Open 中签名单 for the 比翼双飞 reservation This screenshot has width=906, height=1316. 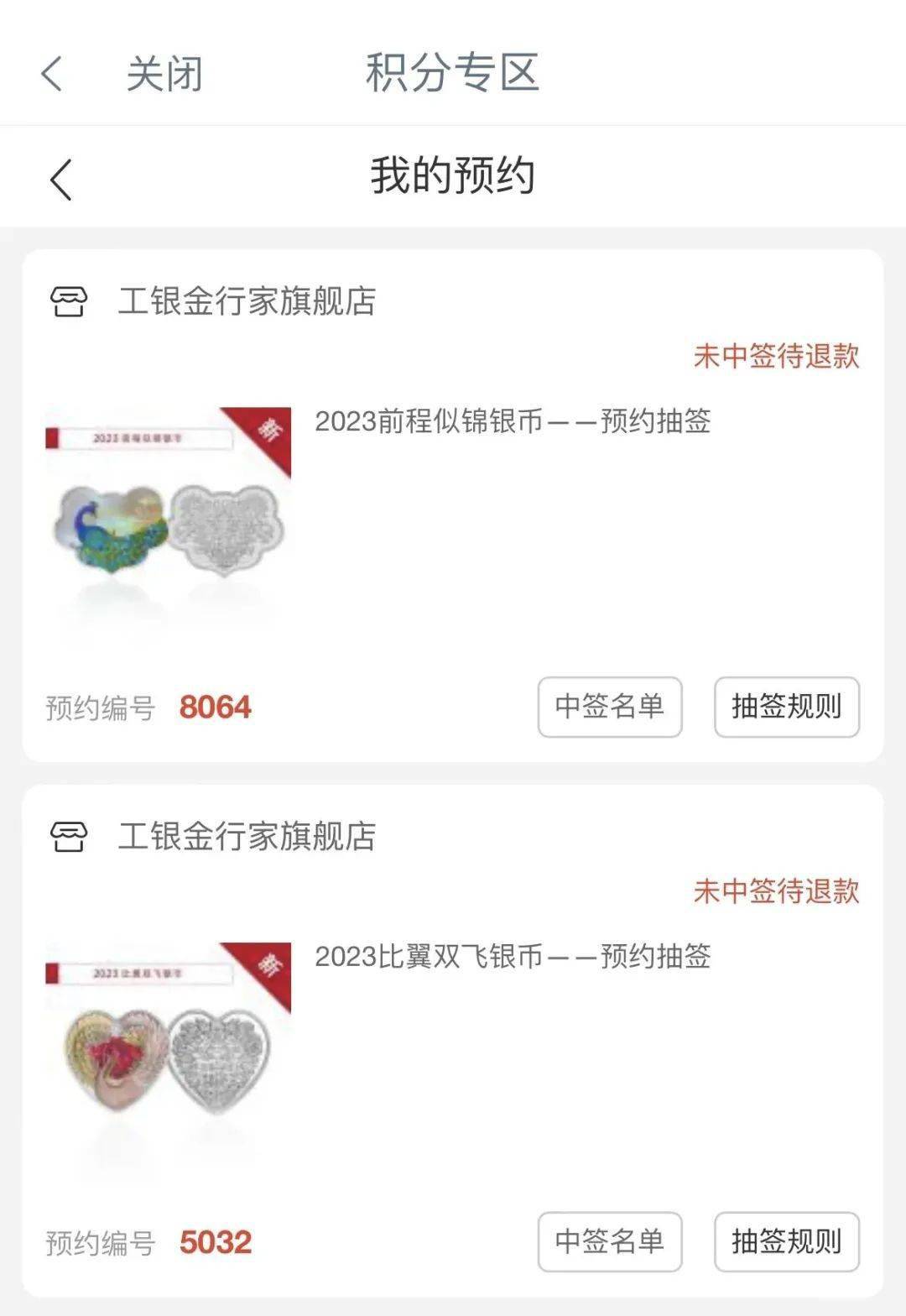pyautogui.click(x=611, y=1240)
